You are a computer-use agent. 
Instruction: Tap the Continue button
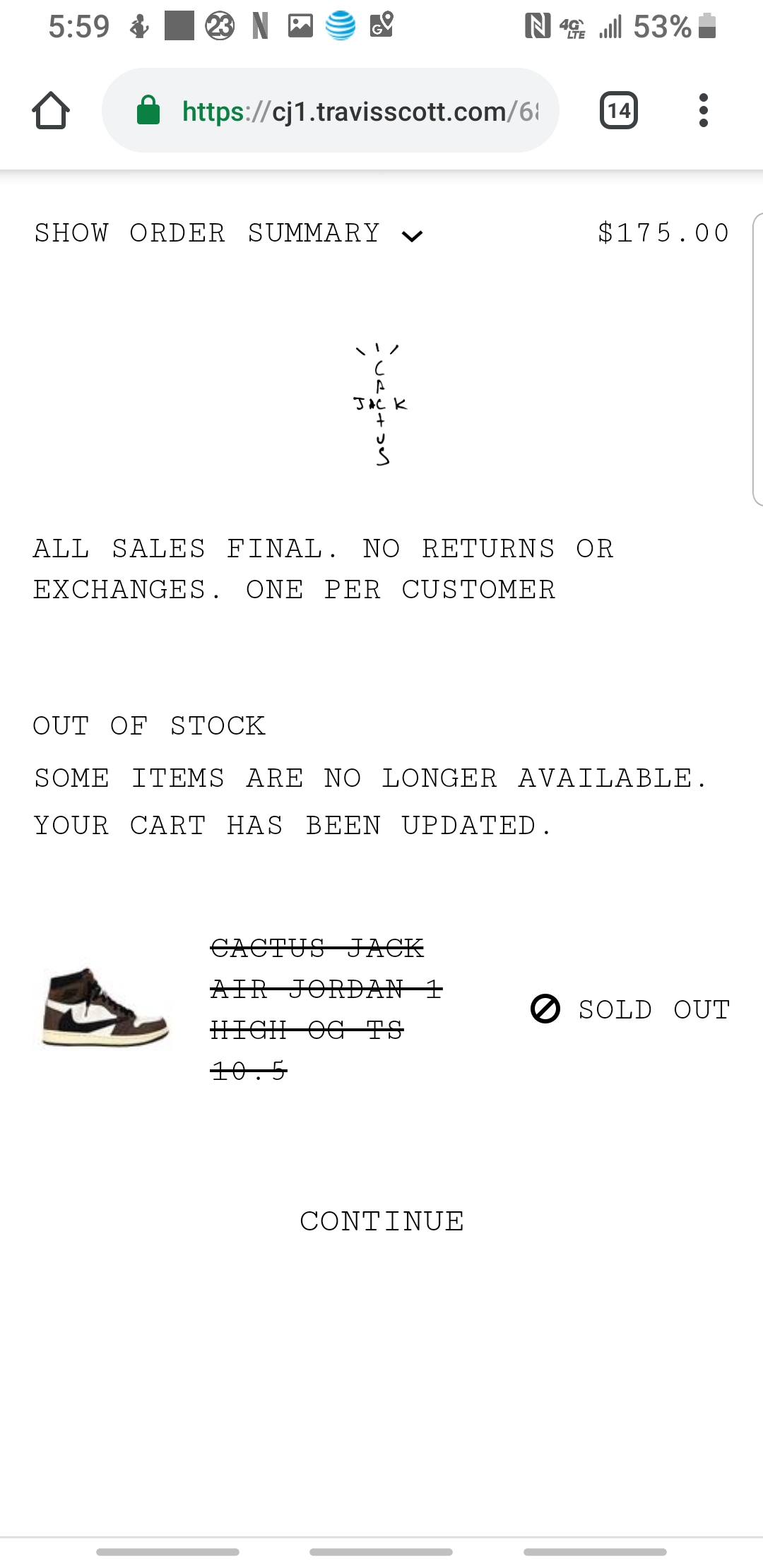coord(381,1221)
